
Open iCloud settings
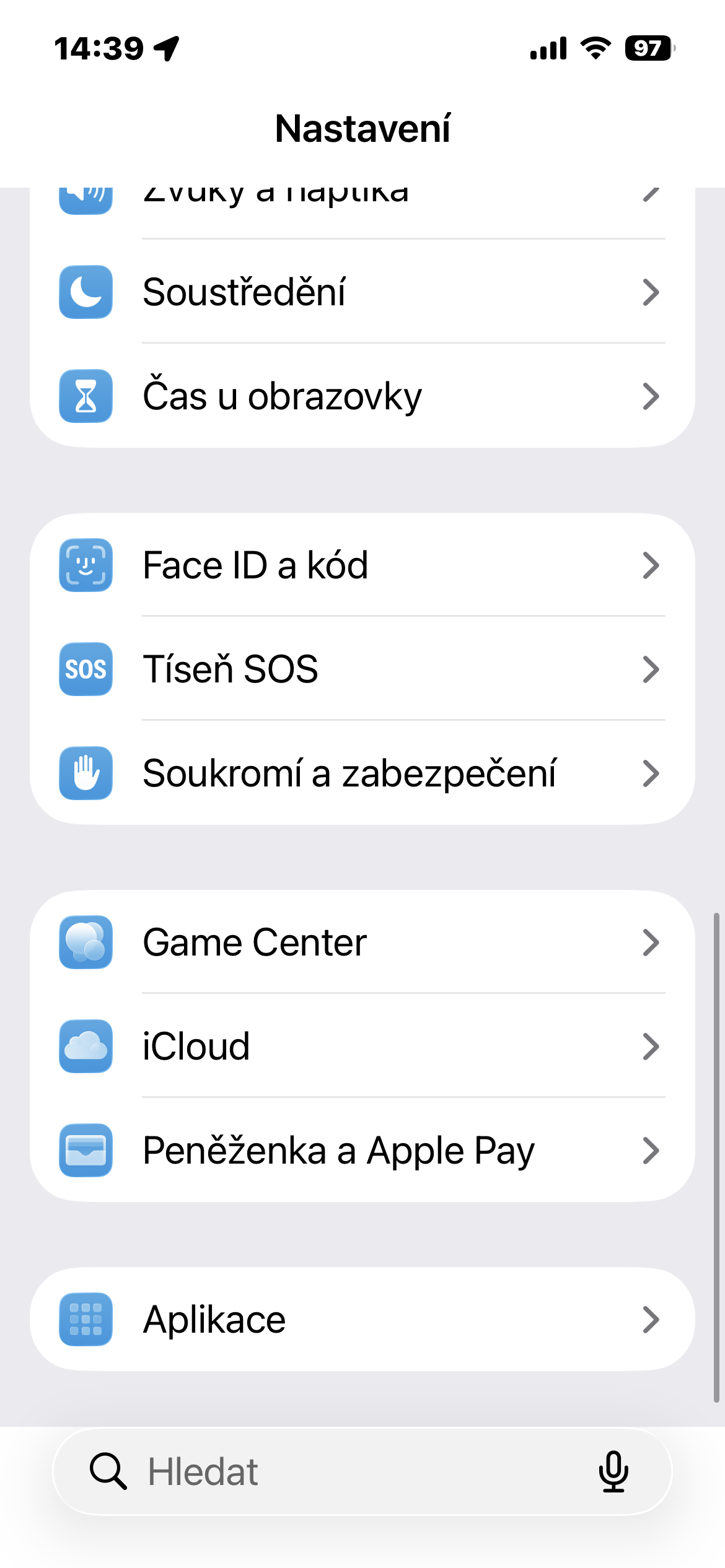(362, 1047)
